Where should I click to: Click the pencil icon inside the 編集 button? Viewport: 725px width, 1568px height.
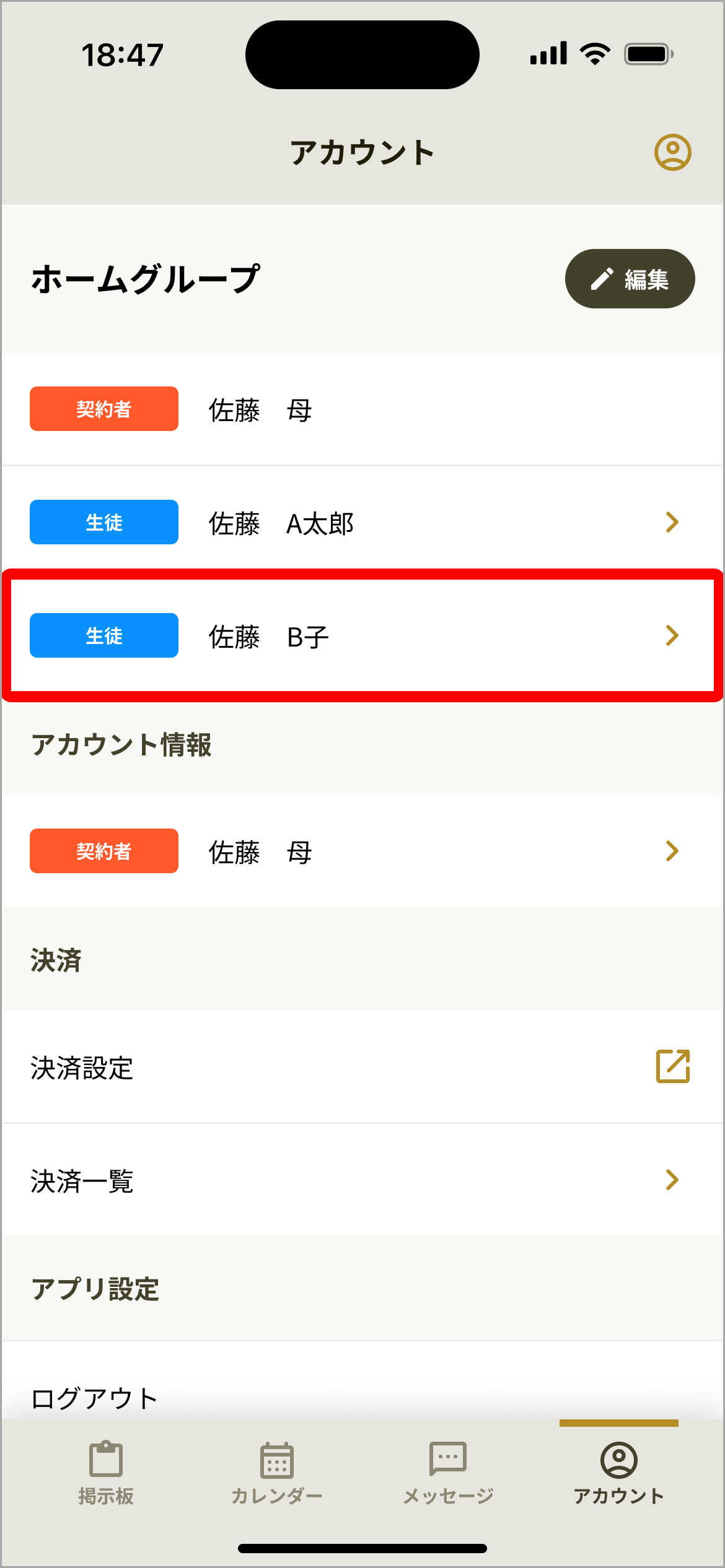coord(602,279)
